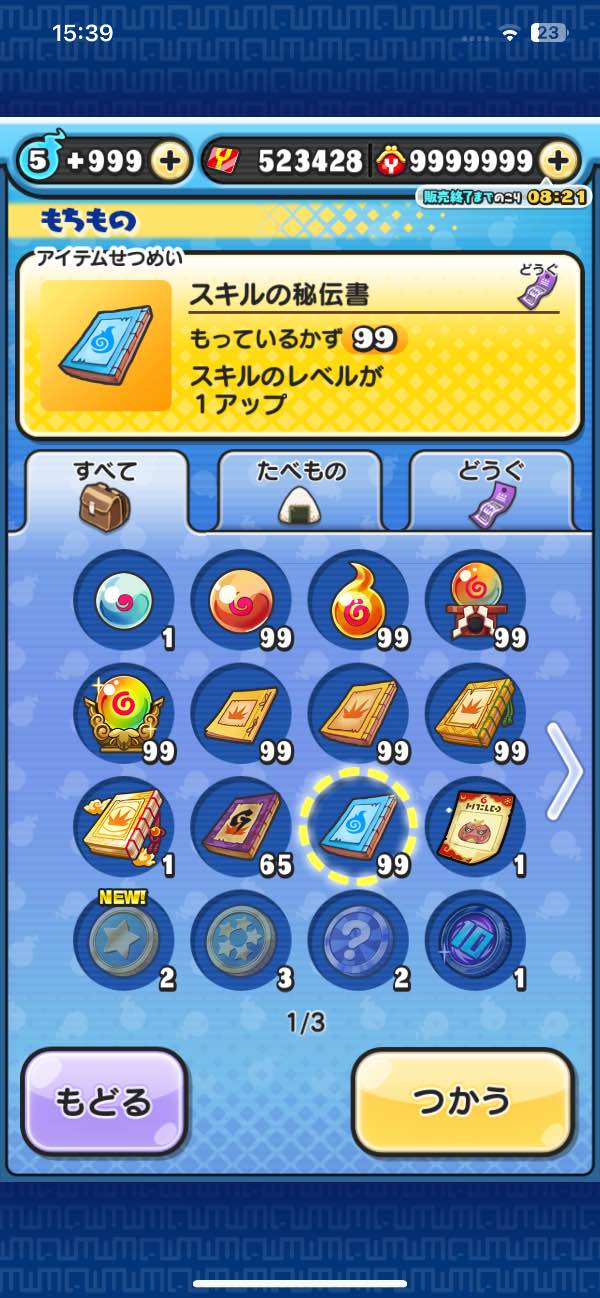
Task: Tap the plus button beside +999 stamina
Action: coord(171,161)
